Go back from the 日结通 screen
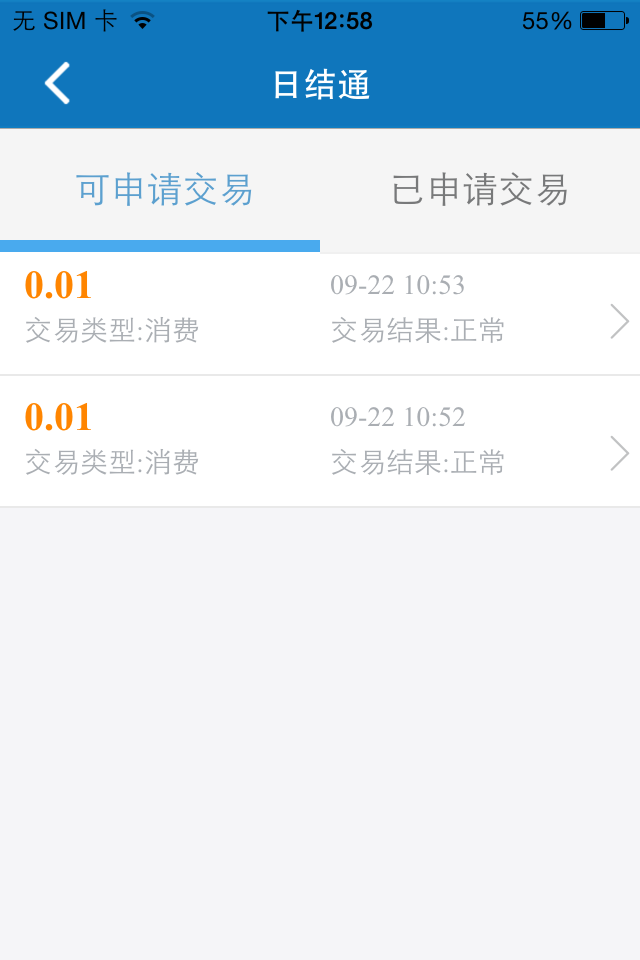640x960 pixels. 58,84
